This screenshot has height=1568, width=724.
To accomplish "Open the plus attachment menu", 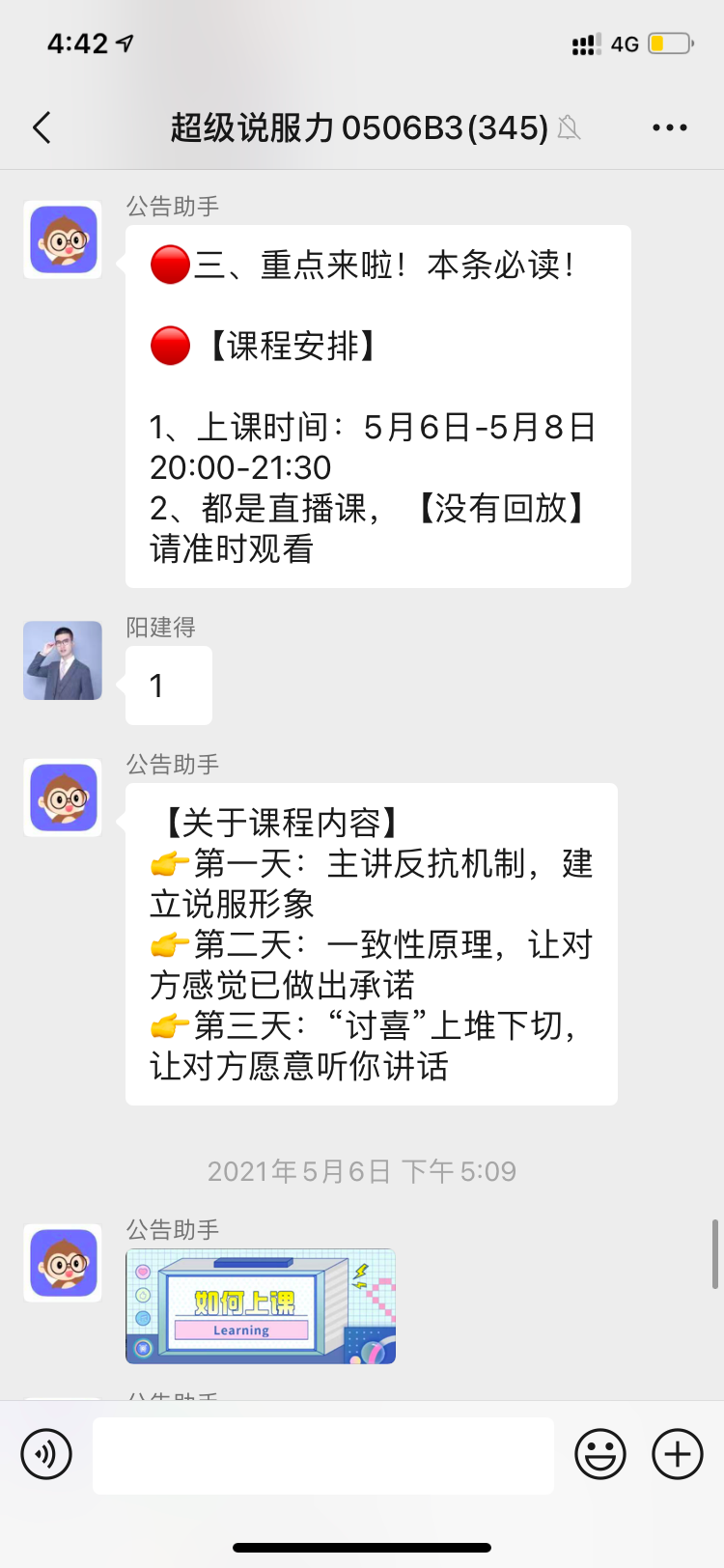I will [x=678, y=1454].
